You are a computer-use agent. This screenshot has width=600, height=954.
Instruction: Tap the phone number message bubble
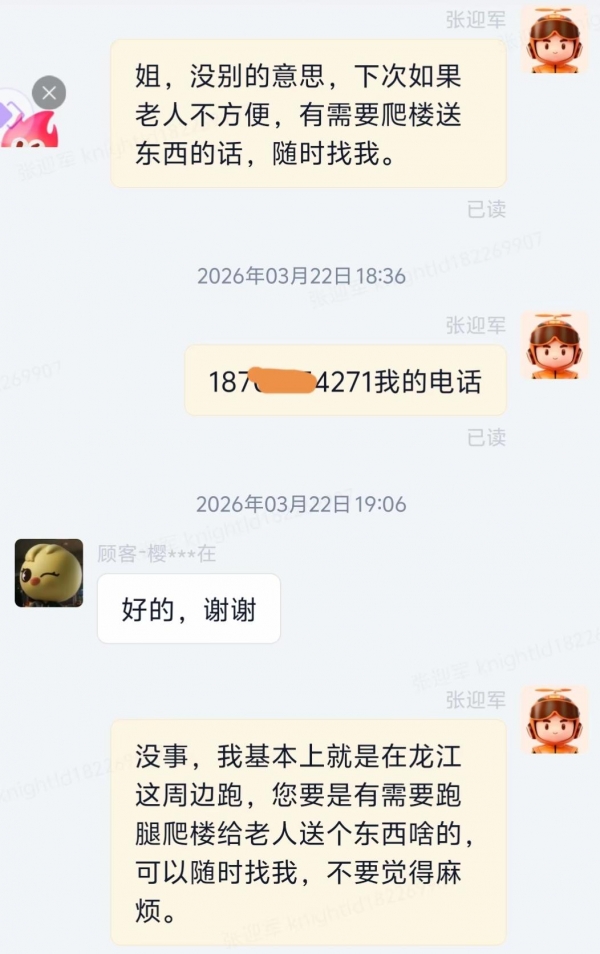pos(345,381)
